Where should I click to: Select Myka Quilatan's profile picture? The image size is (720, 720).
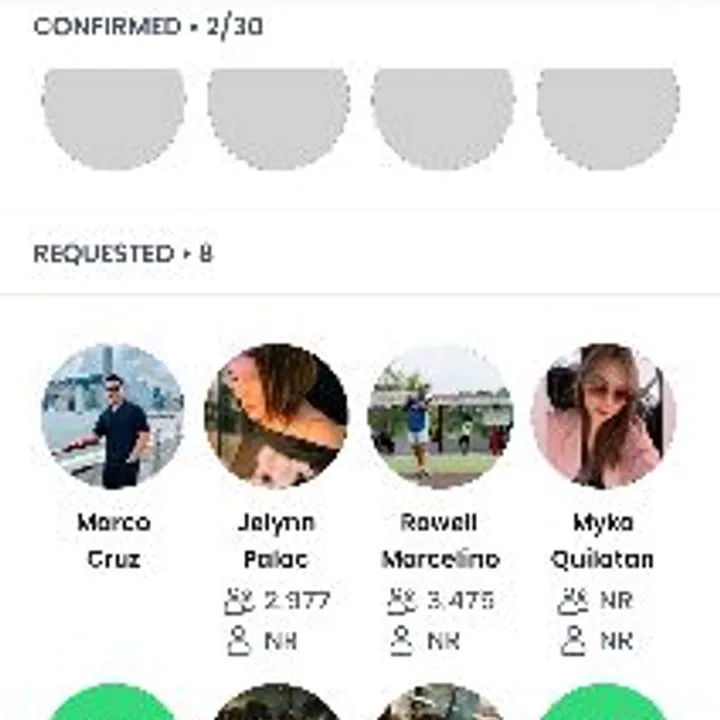pyautogui.click(x=603, y=416)
